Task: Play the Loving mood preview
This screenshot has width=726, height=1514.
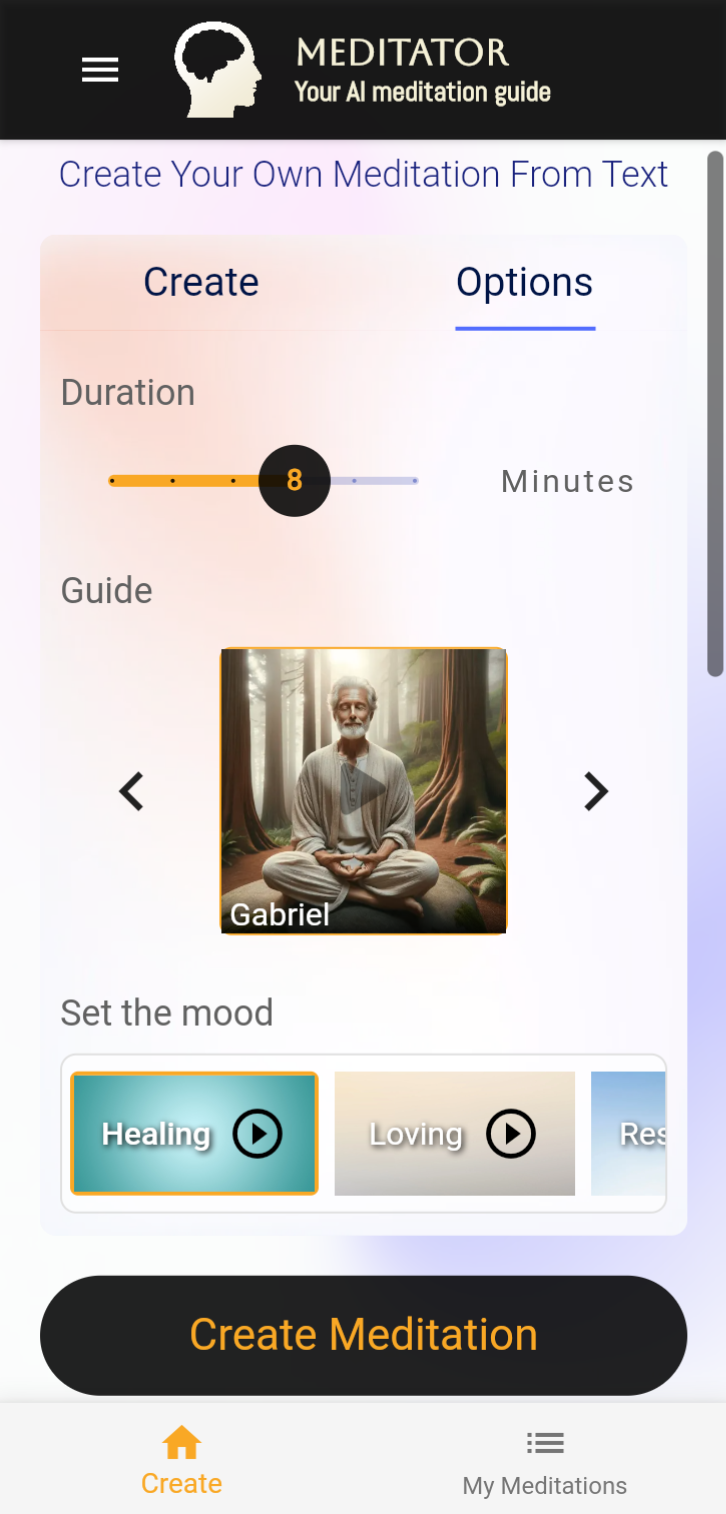Action: (511, 1134)
